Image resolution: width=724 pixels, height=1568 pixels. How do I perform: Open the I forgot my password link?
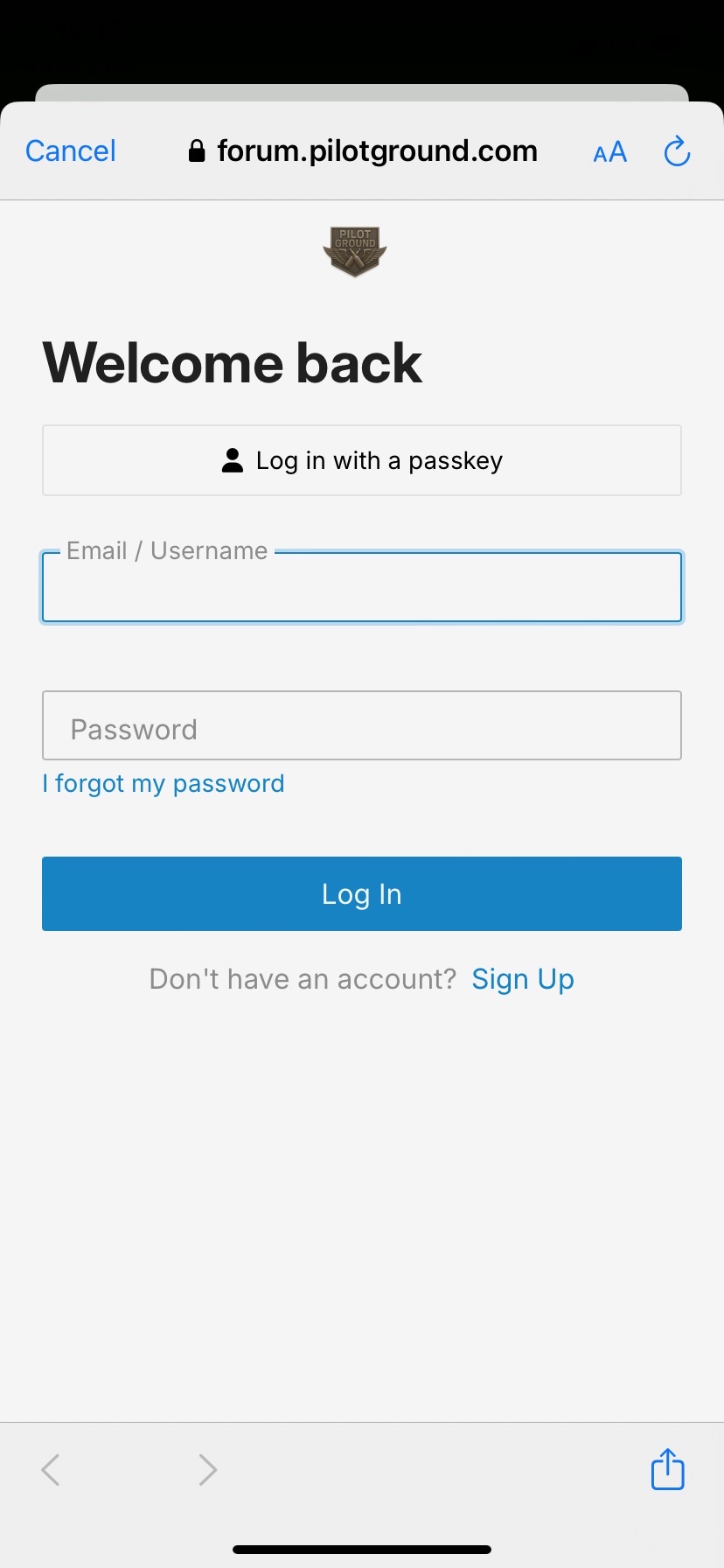pos(164,783)
